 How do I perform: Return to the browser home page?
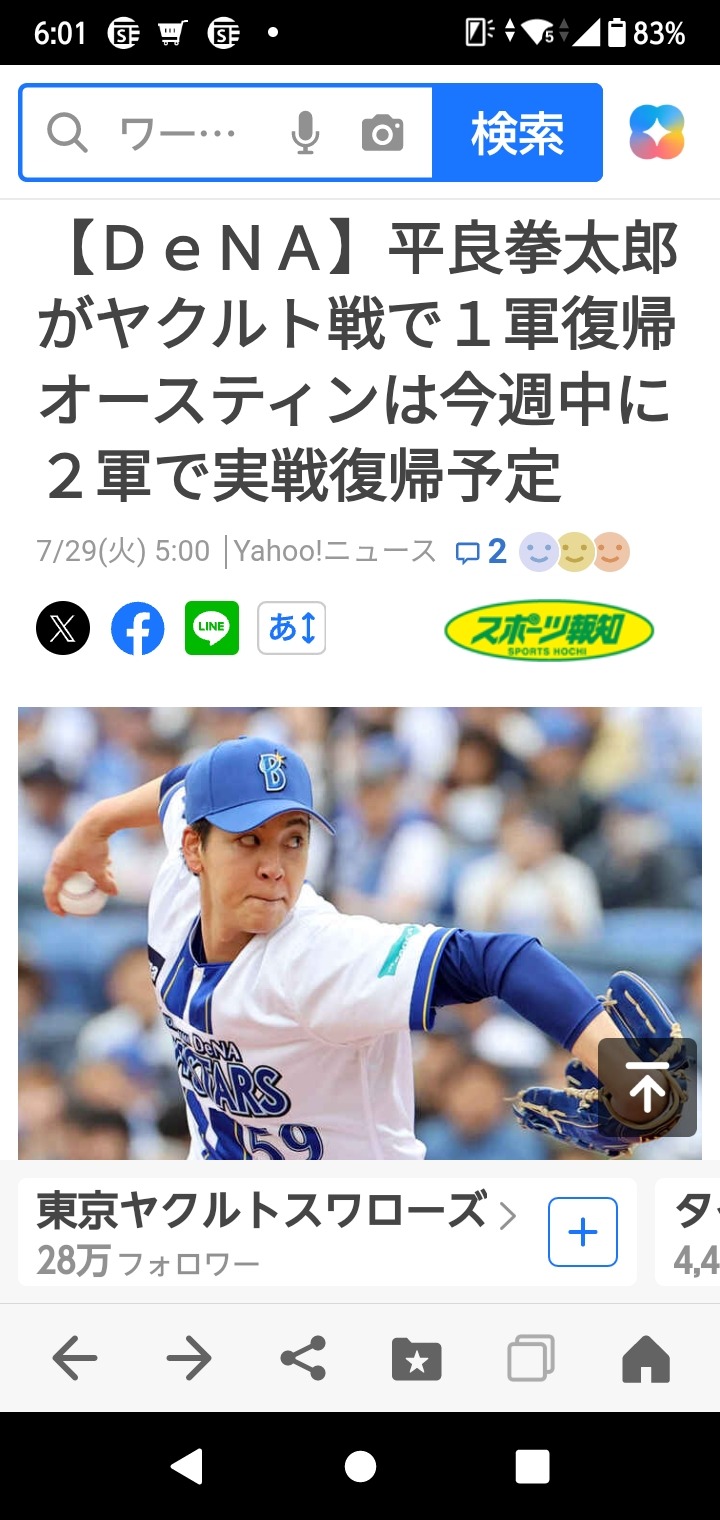pyautogui.click(x=645, y=1358)
